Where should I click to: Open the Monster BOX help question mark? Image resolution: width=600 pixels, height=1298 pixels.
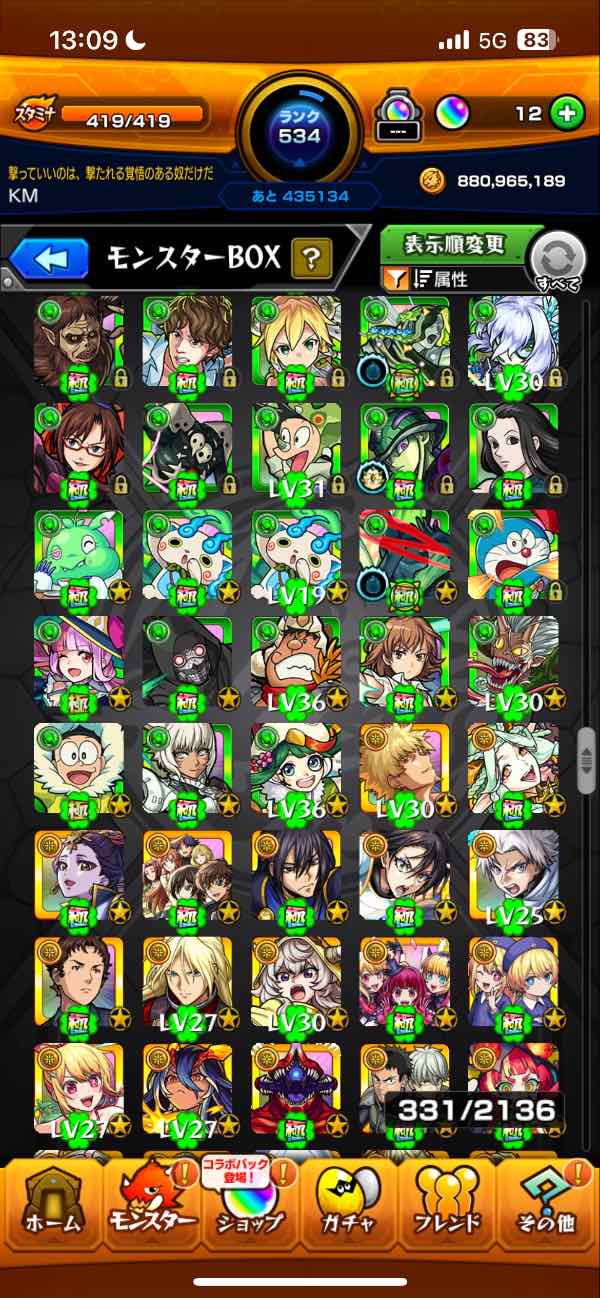311,260
